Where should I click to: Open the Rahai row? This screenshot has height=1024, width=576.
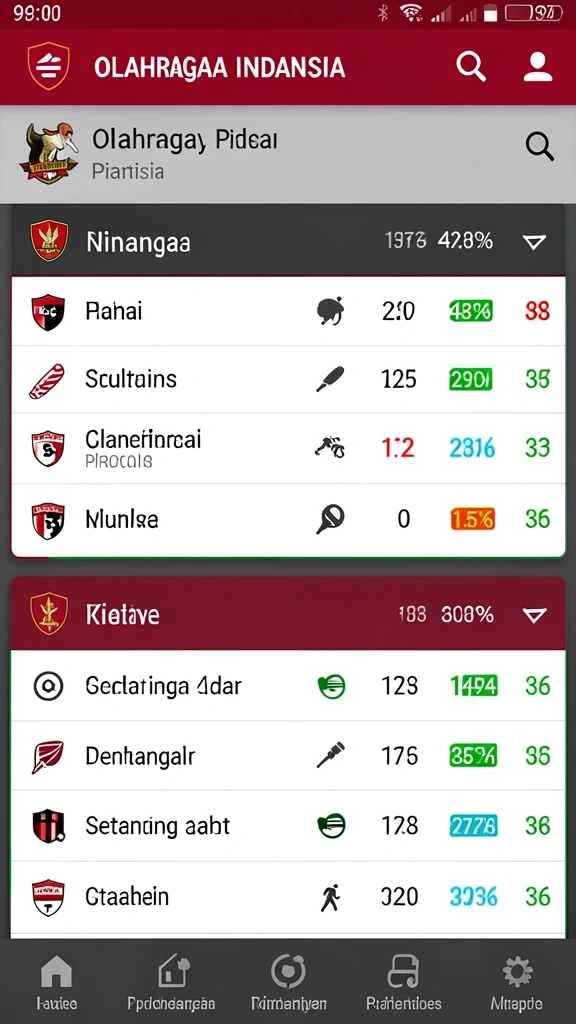tap(288, 311)
